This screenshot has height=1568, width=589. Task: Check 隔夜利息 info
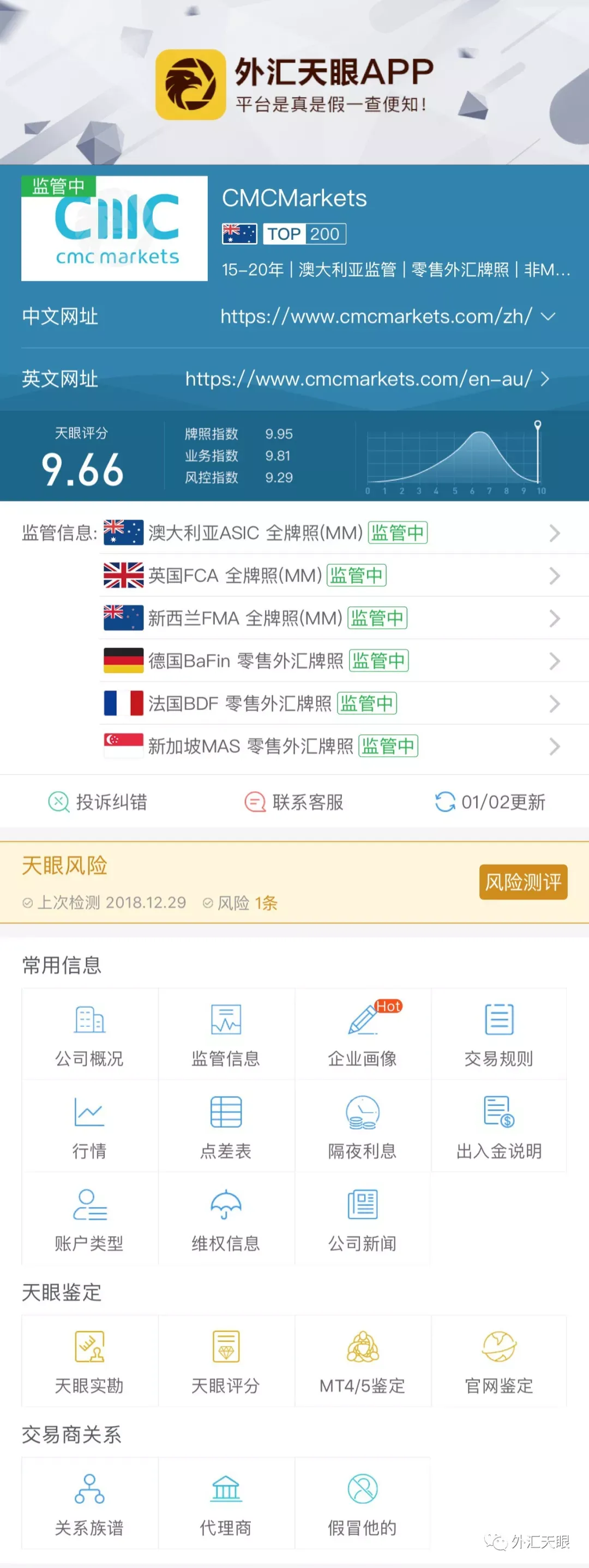(x=363, y=1126)
